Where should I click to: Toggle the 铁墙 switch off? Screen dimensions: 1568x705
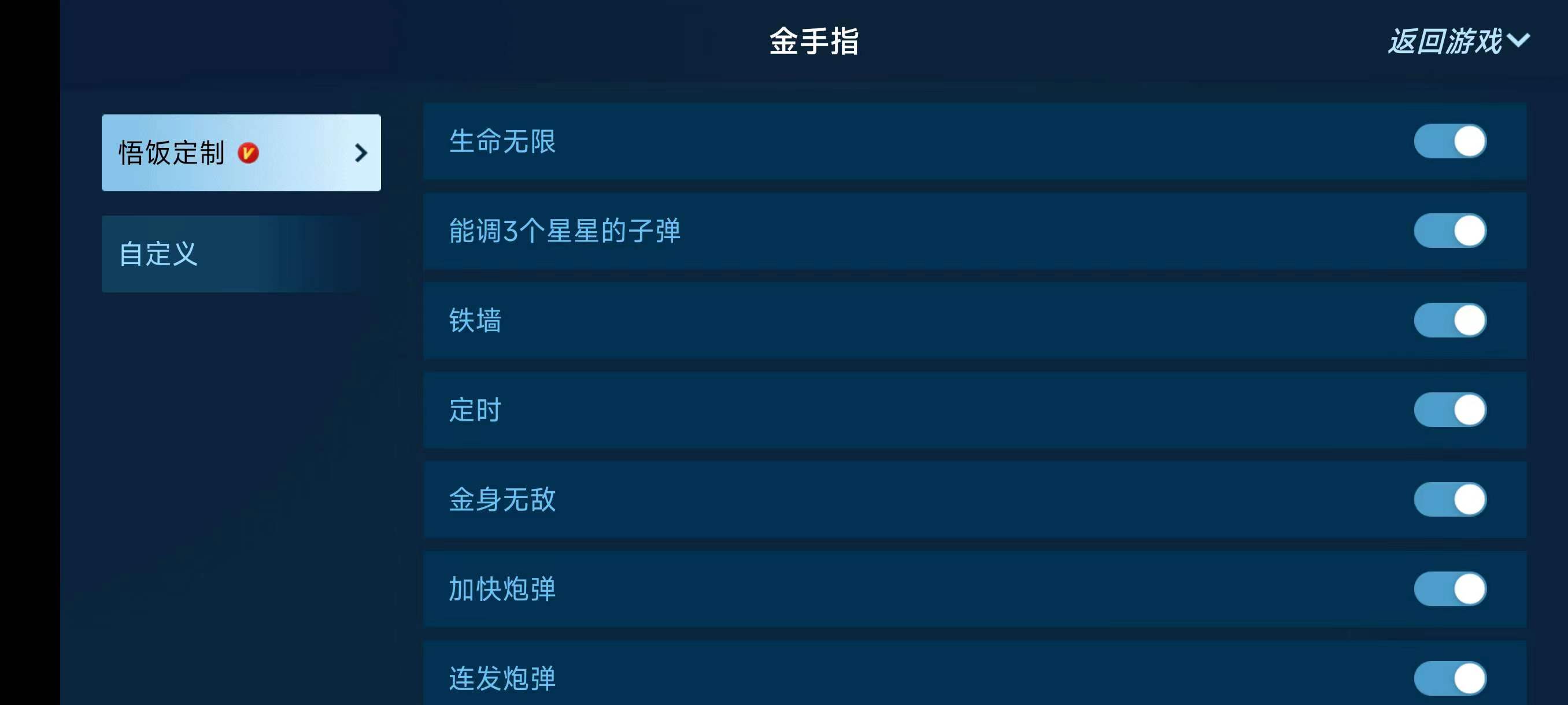click(x=1449, y=320)
